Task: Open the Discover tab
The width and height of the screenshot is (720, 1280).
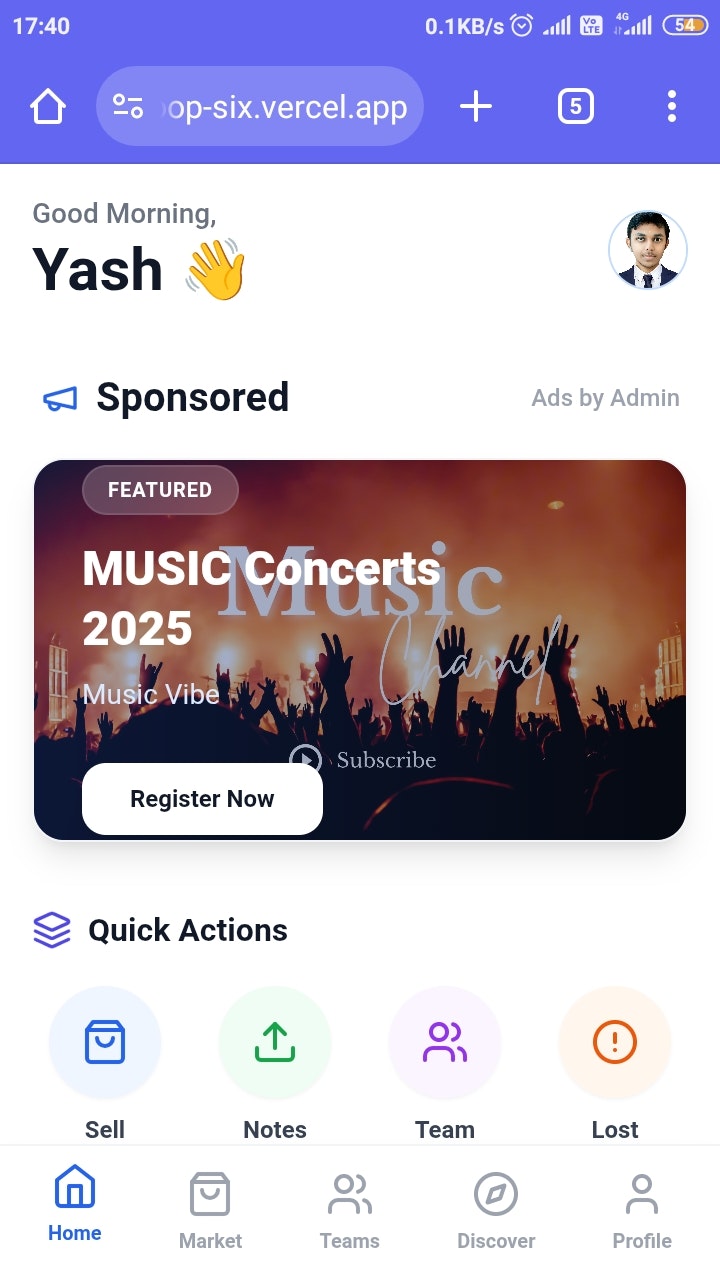Action: pyautogui.click(x=496, y=1210)
